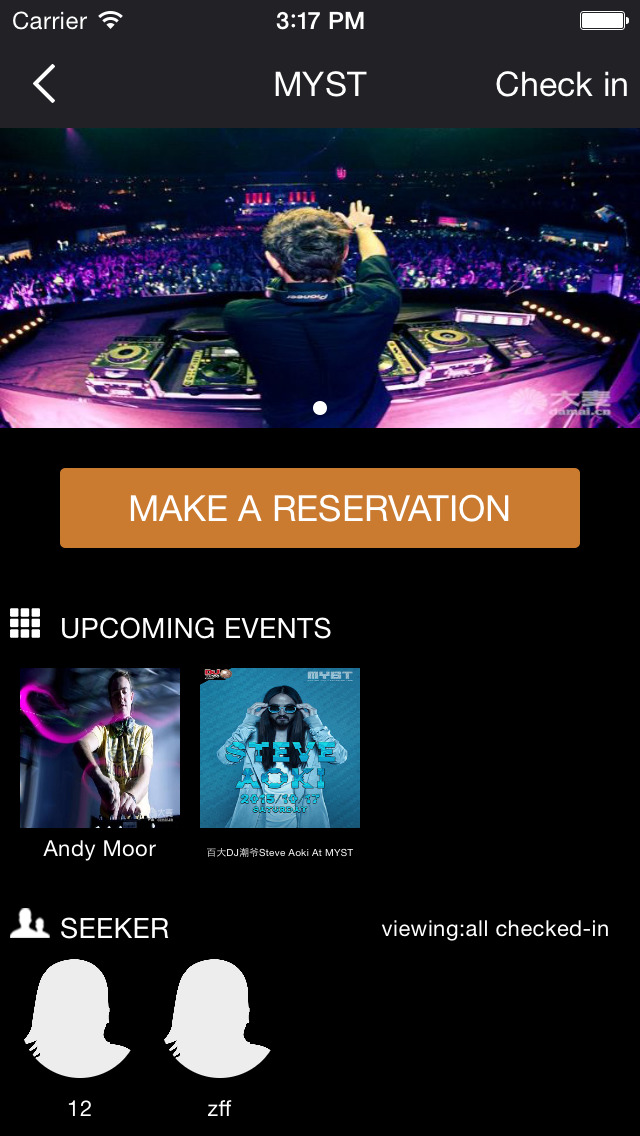Open the Steve Aoki At MYST event

tap(280, 748)
